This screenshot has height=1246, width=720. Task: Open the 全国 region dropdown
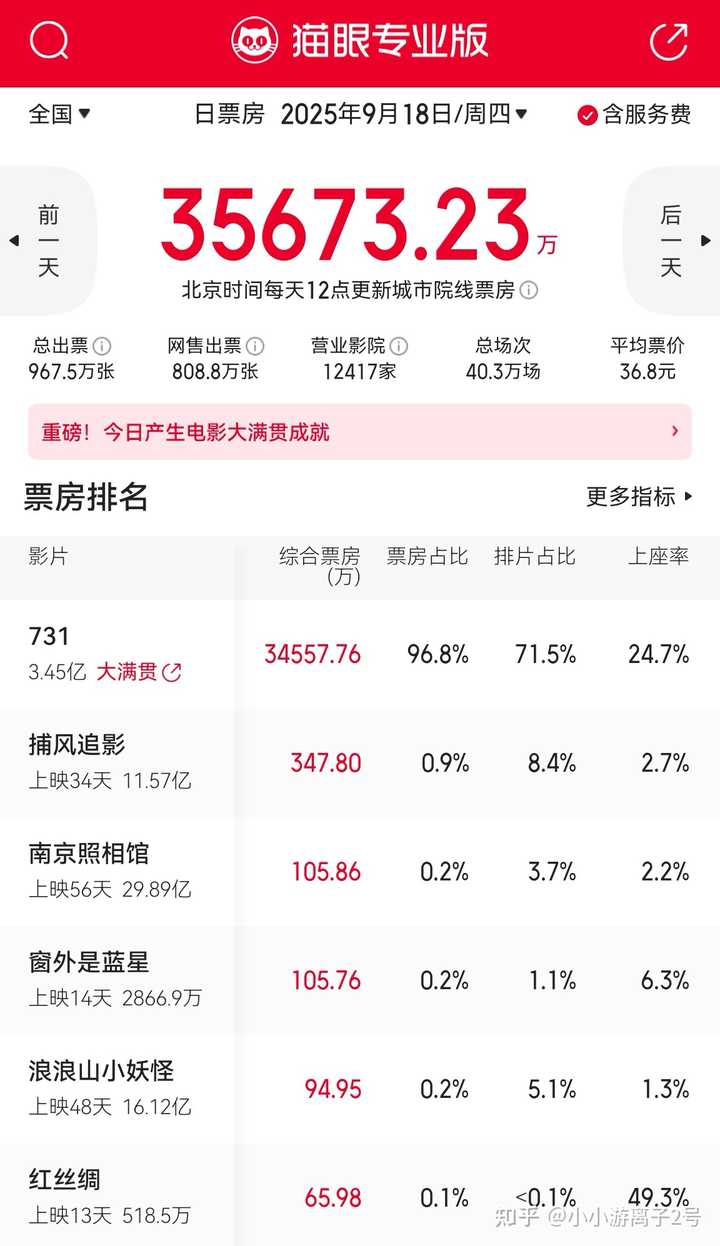[59, 114]
